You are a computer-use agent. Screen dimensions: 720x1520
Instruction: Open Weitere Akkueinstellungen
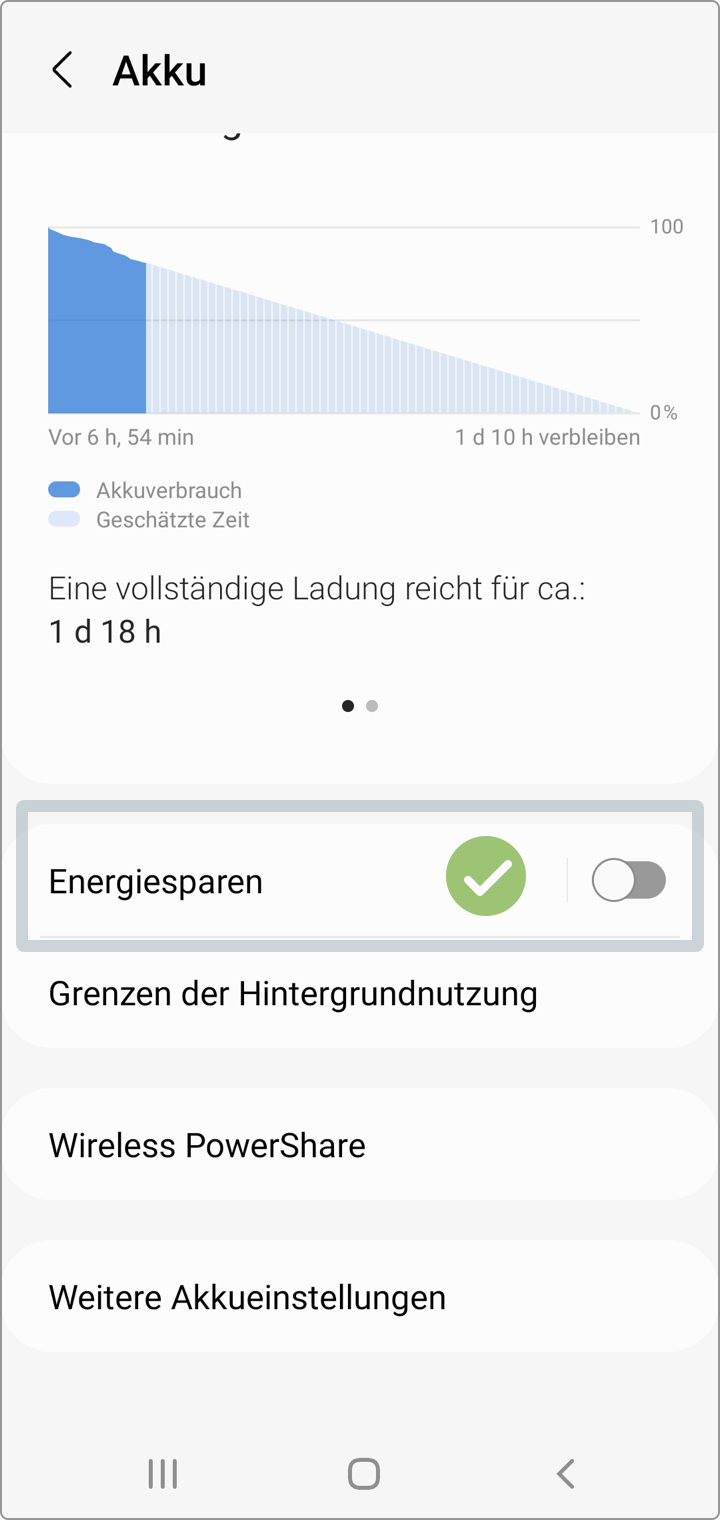click(360, 1297)
